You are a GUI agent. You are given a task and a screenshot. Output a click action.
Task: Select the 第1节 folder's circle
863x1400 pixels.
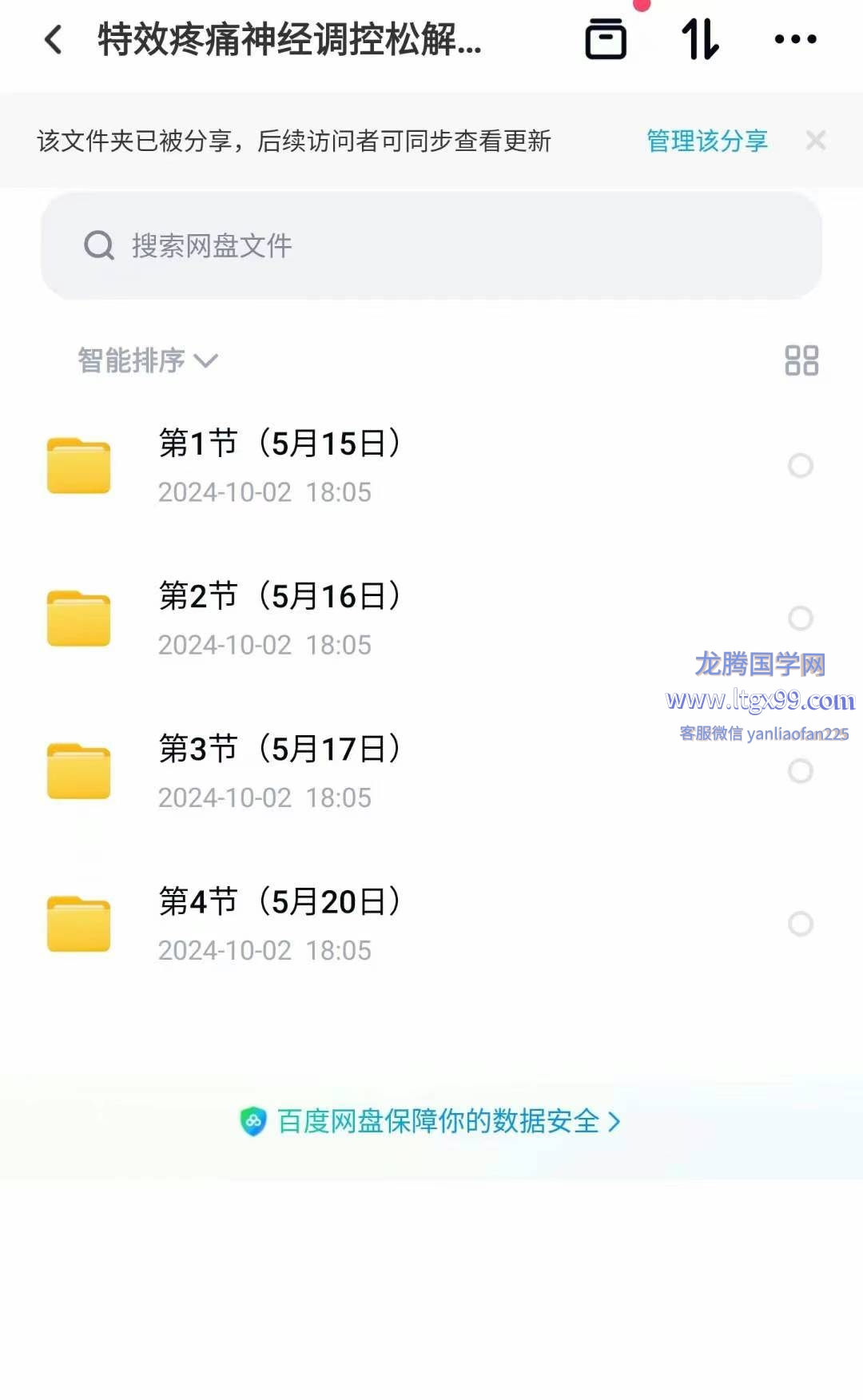(x=801, y=466)
